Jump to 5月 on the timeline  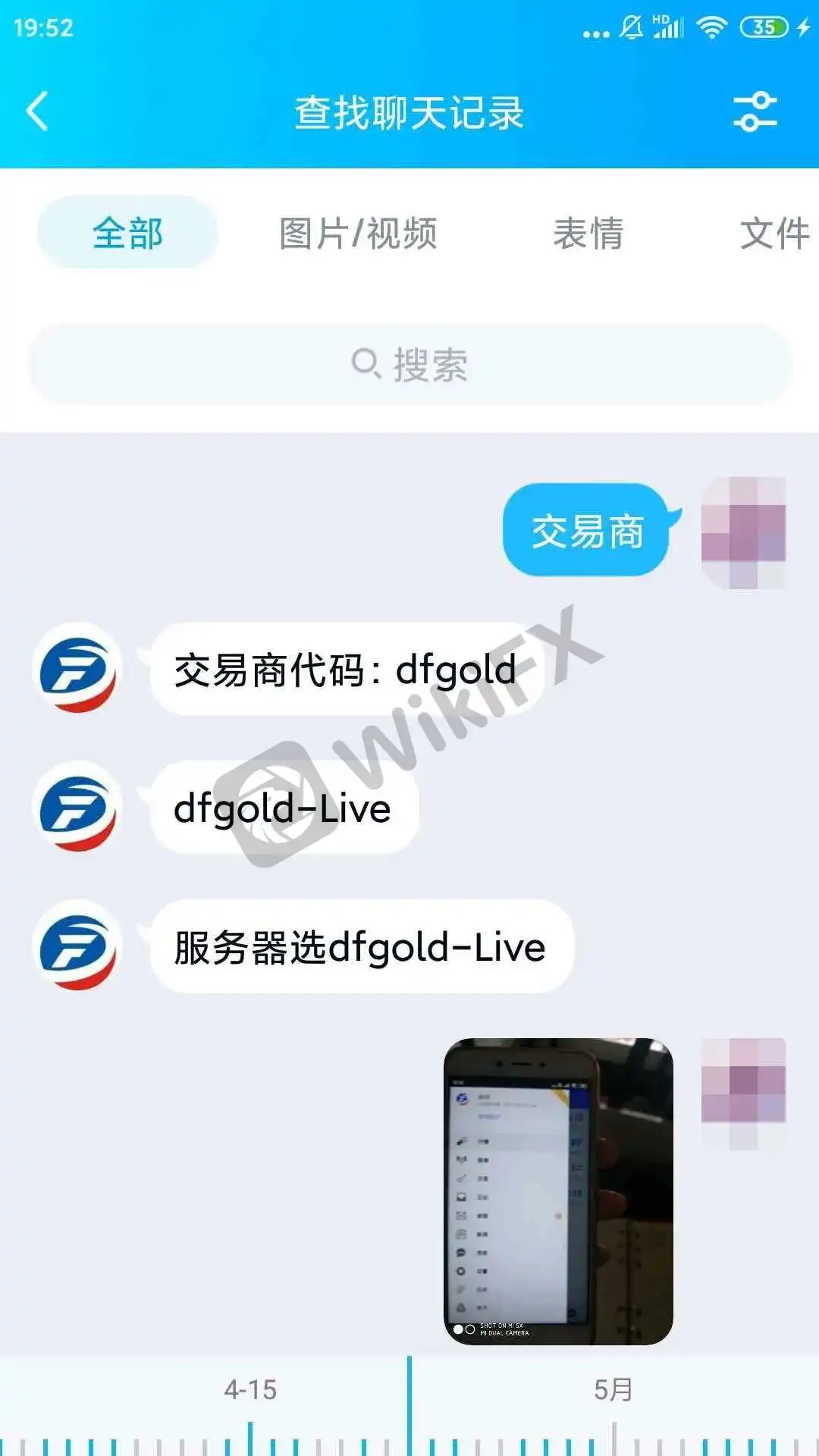click(613, 1390)
